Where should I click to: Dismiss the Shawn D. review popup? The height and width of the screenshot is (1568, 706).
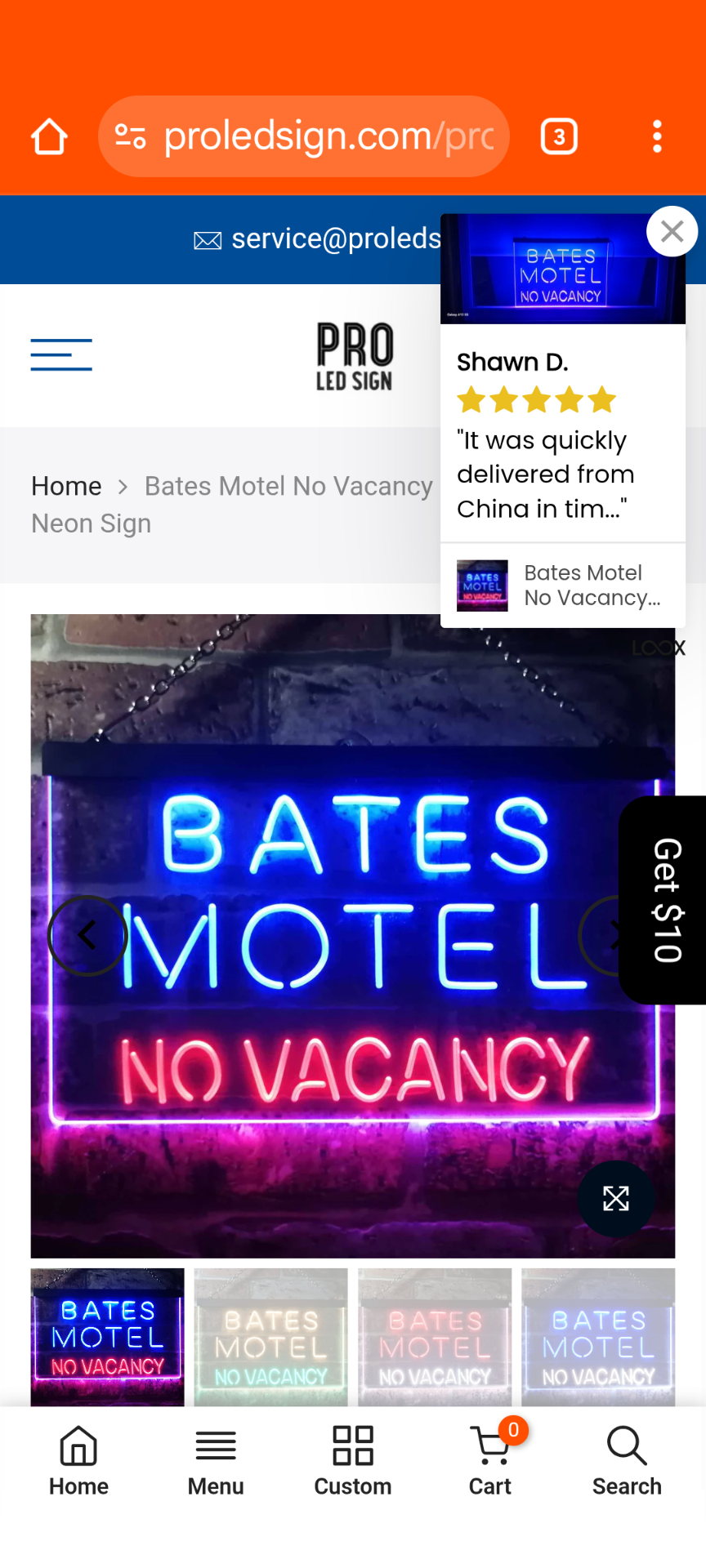click(672, 232)
